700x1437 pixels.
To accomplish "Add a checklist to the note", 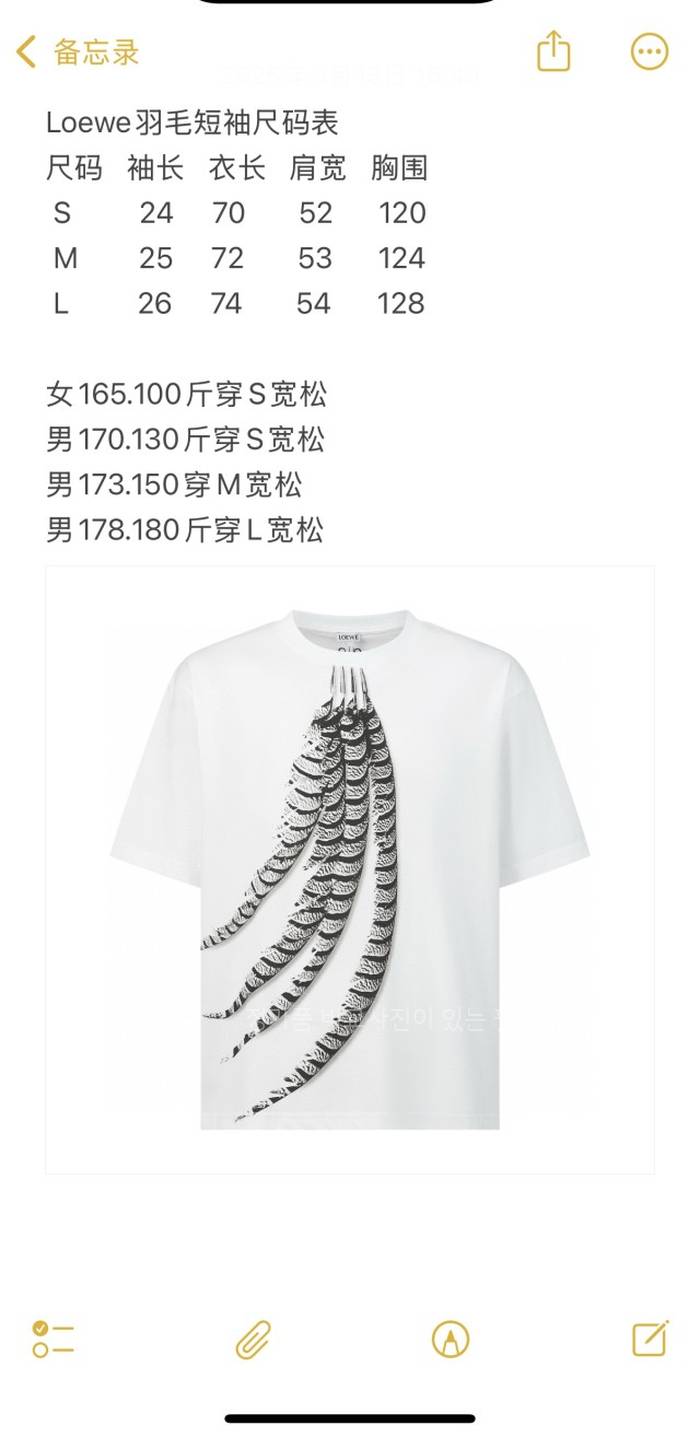I will (53, 1339).
